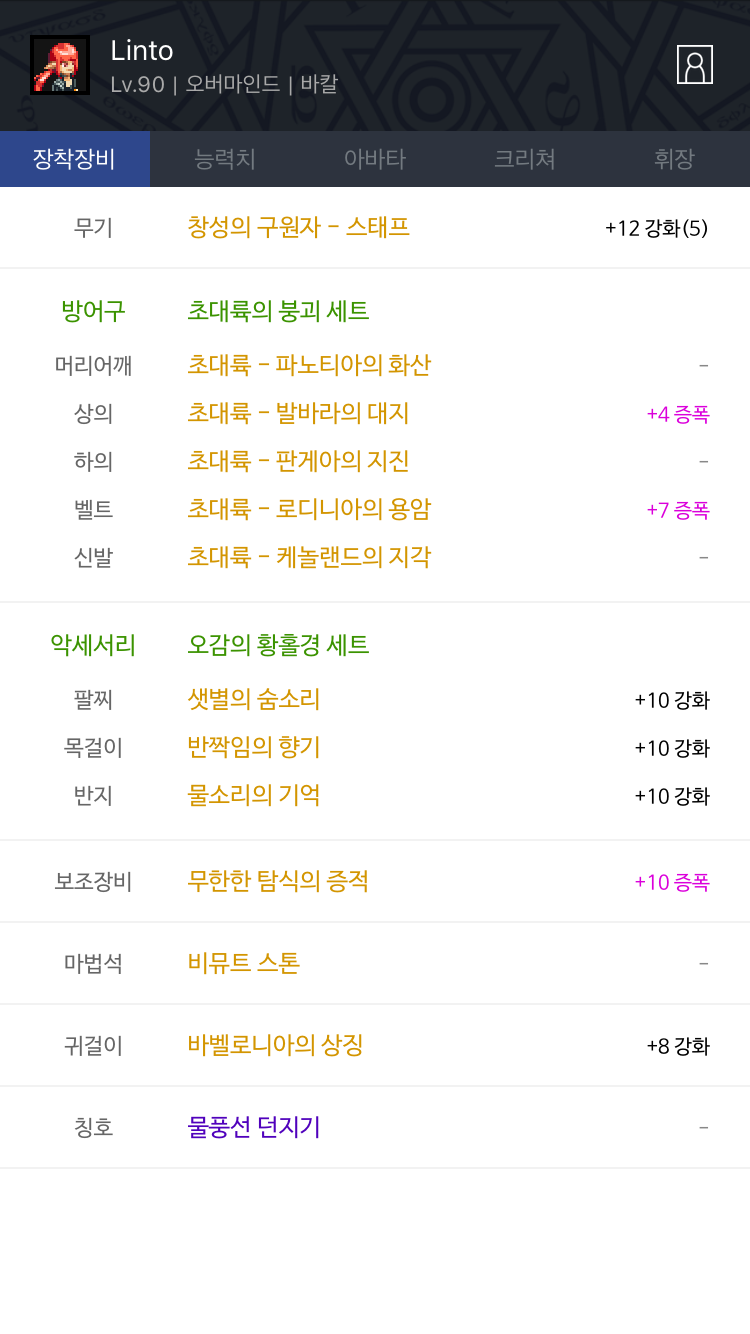The image size is (750, 1334).
Task: View 초대륙 - 파노티아의 화산 details
Action: coord(309,365)
